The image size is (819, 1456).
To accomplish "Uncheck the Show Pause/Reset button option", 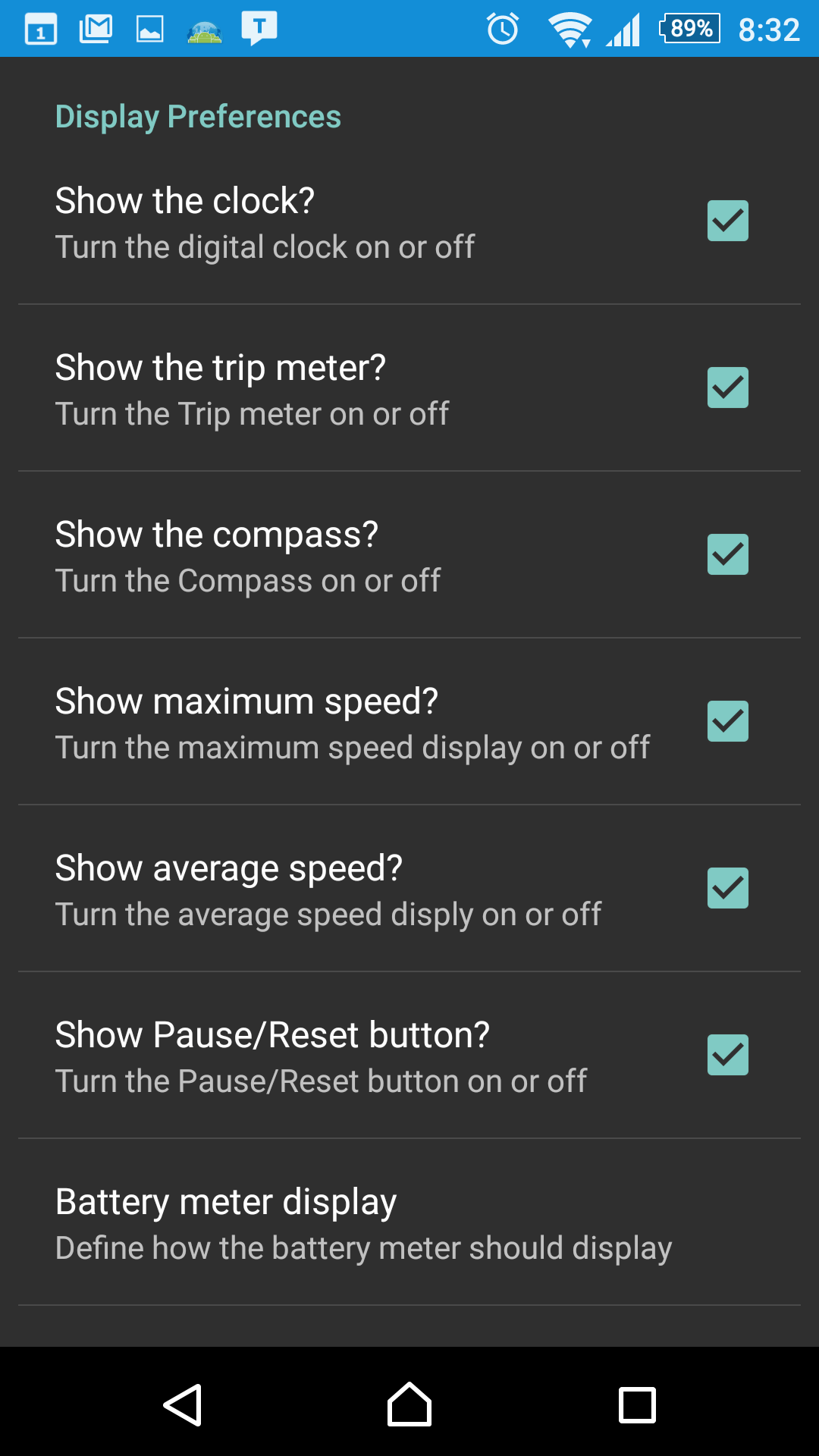I will tap(727, 1055).
